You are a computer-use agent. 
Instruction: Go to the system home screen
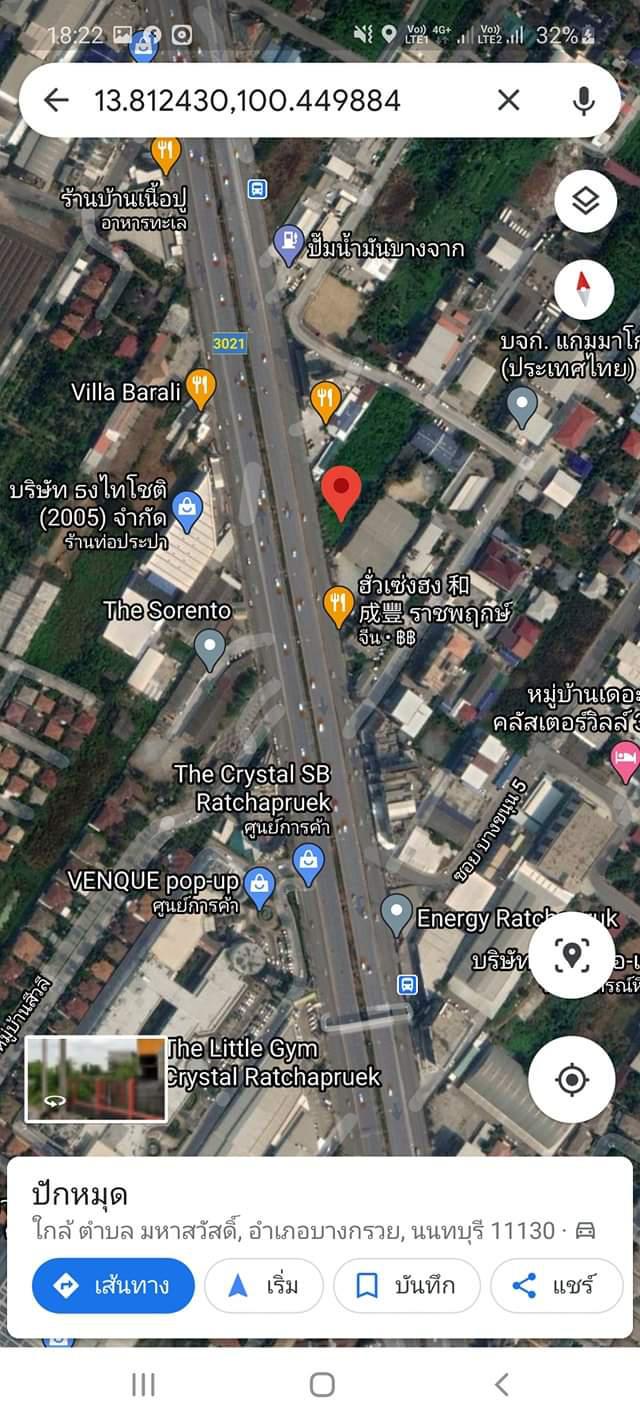point(322,1384)
